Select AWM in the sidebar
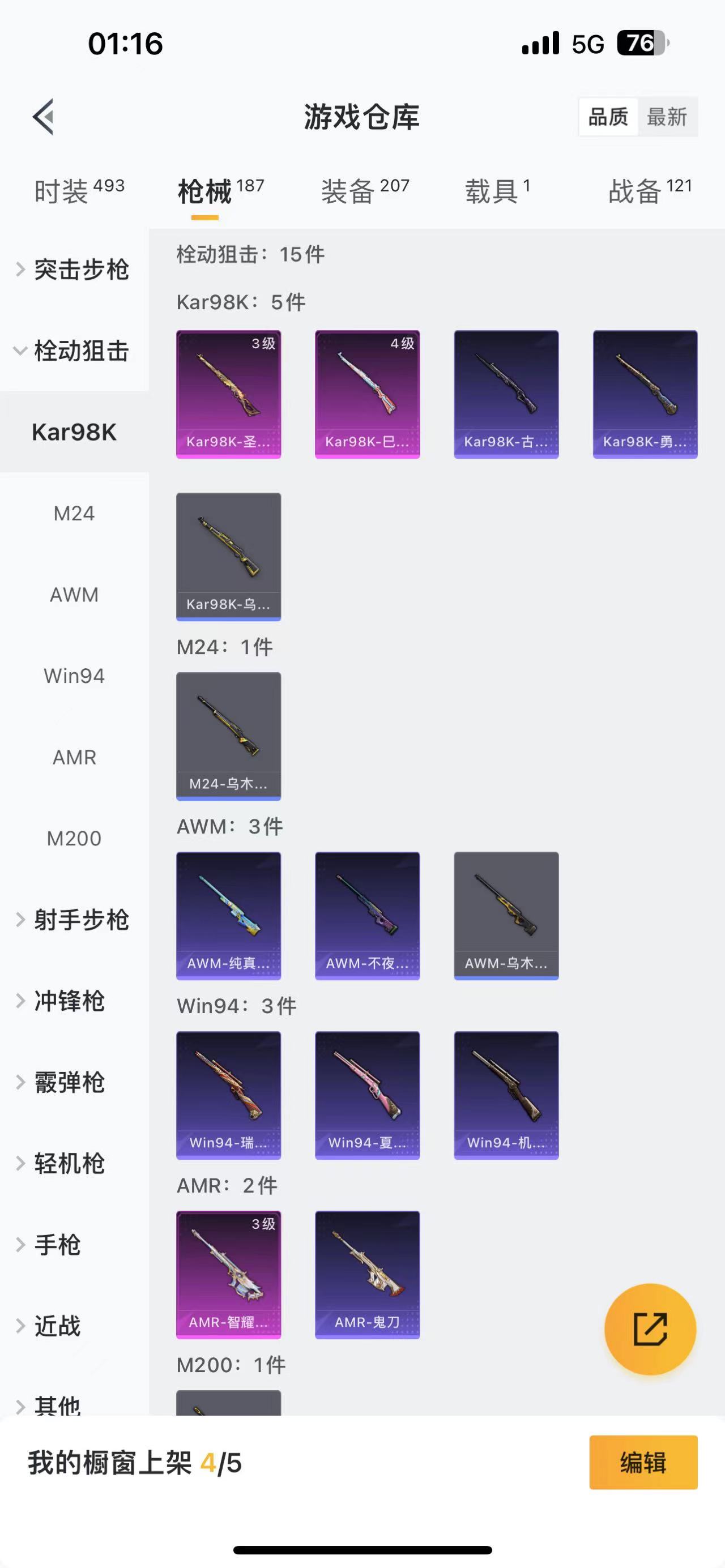This screenshot has height=1568, width=725. 74,595
